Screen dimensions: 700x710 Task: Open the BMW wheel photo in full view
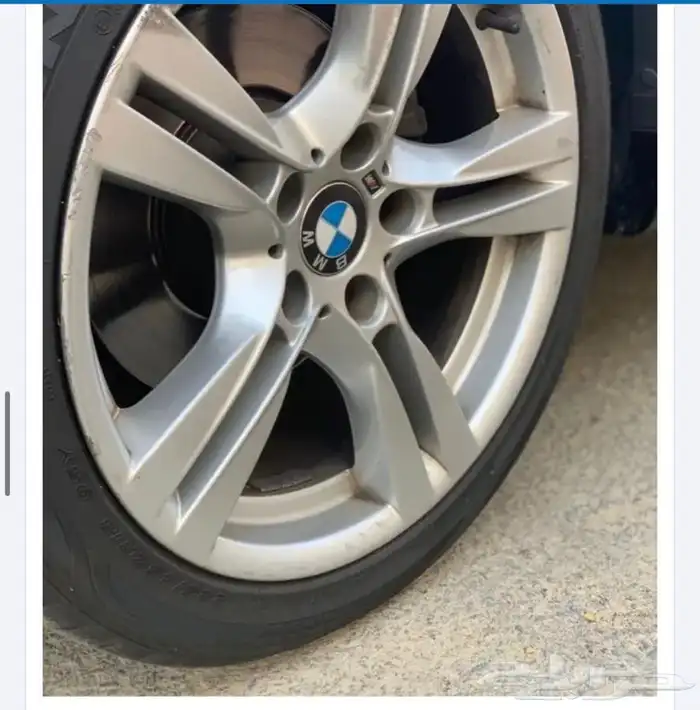[350, 350]
